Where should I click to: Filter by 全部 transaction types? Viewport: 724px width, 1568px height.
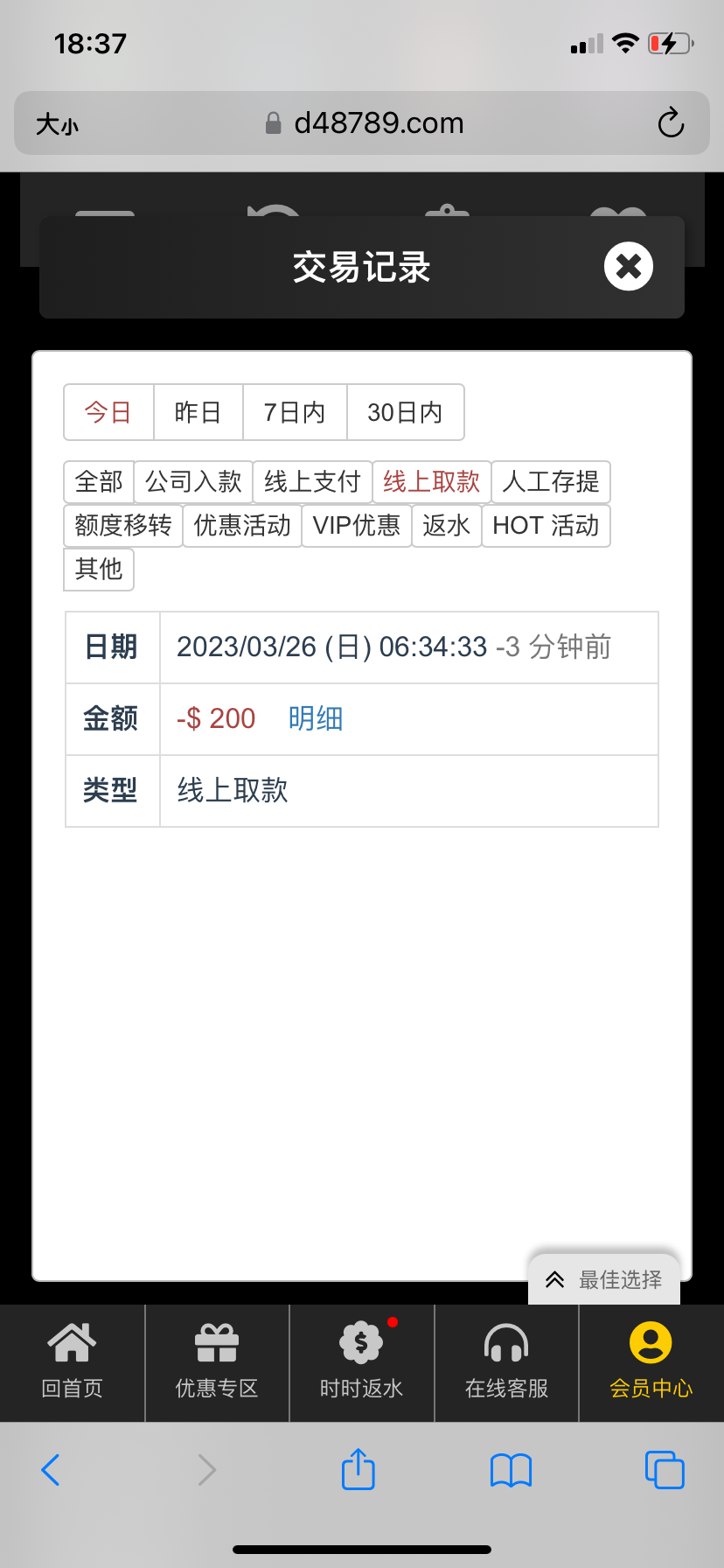click(99, 481)
